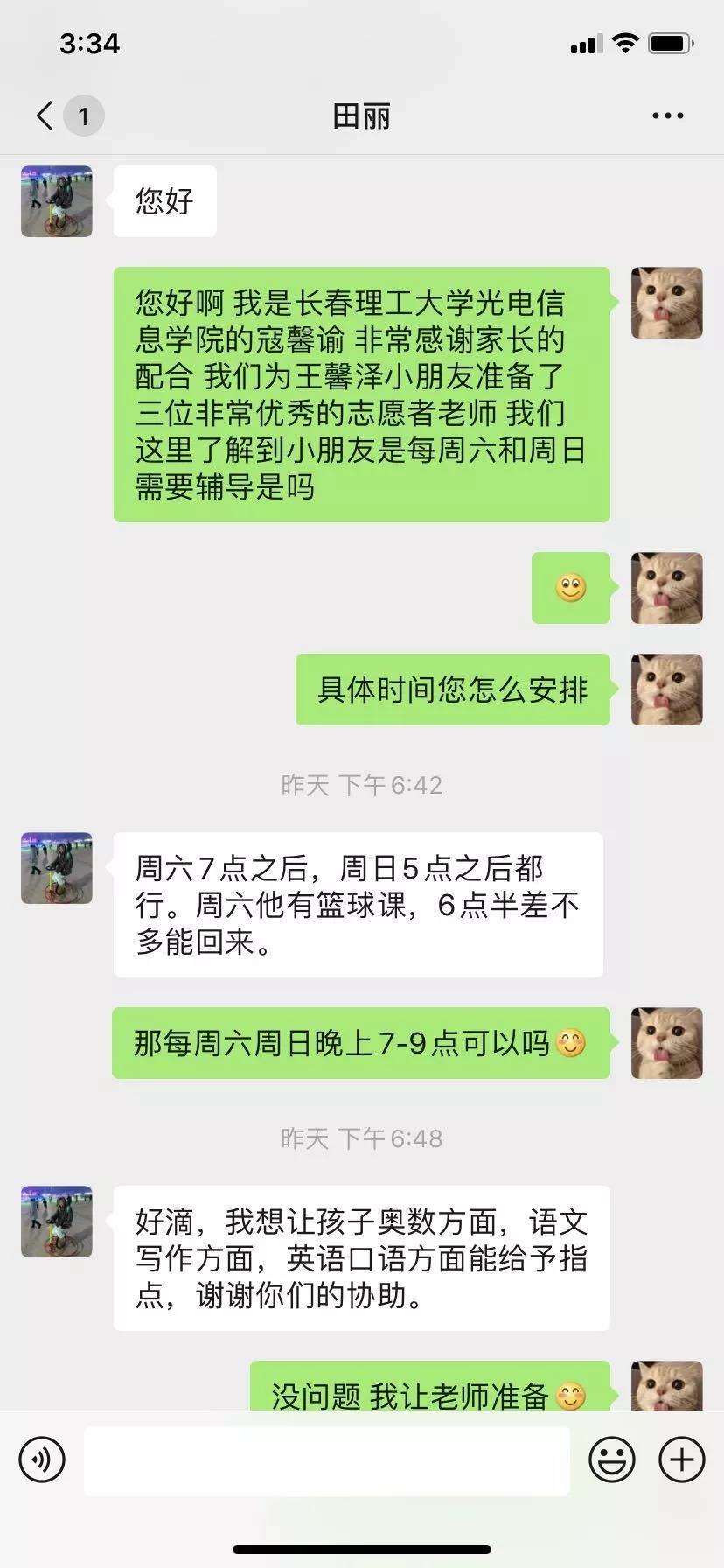Image resolution: width=724 pixels, height=1568 pixels.
Task: Open the plus attachments menu
Action: pos(681,1459)
